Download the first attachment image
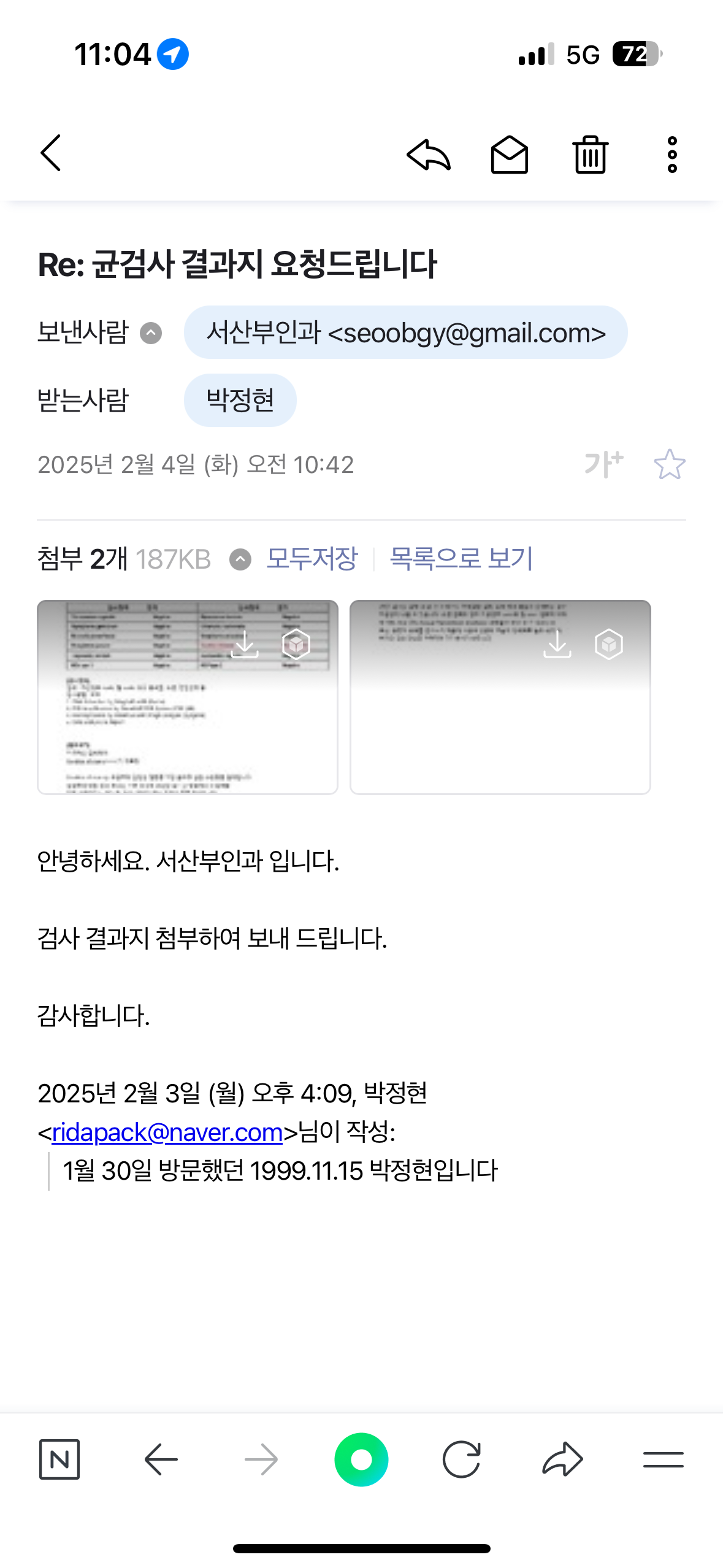The height and width of the screenshot is (1568, 723). (244, 644)
